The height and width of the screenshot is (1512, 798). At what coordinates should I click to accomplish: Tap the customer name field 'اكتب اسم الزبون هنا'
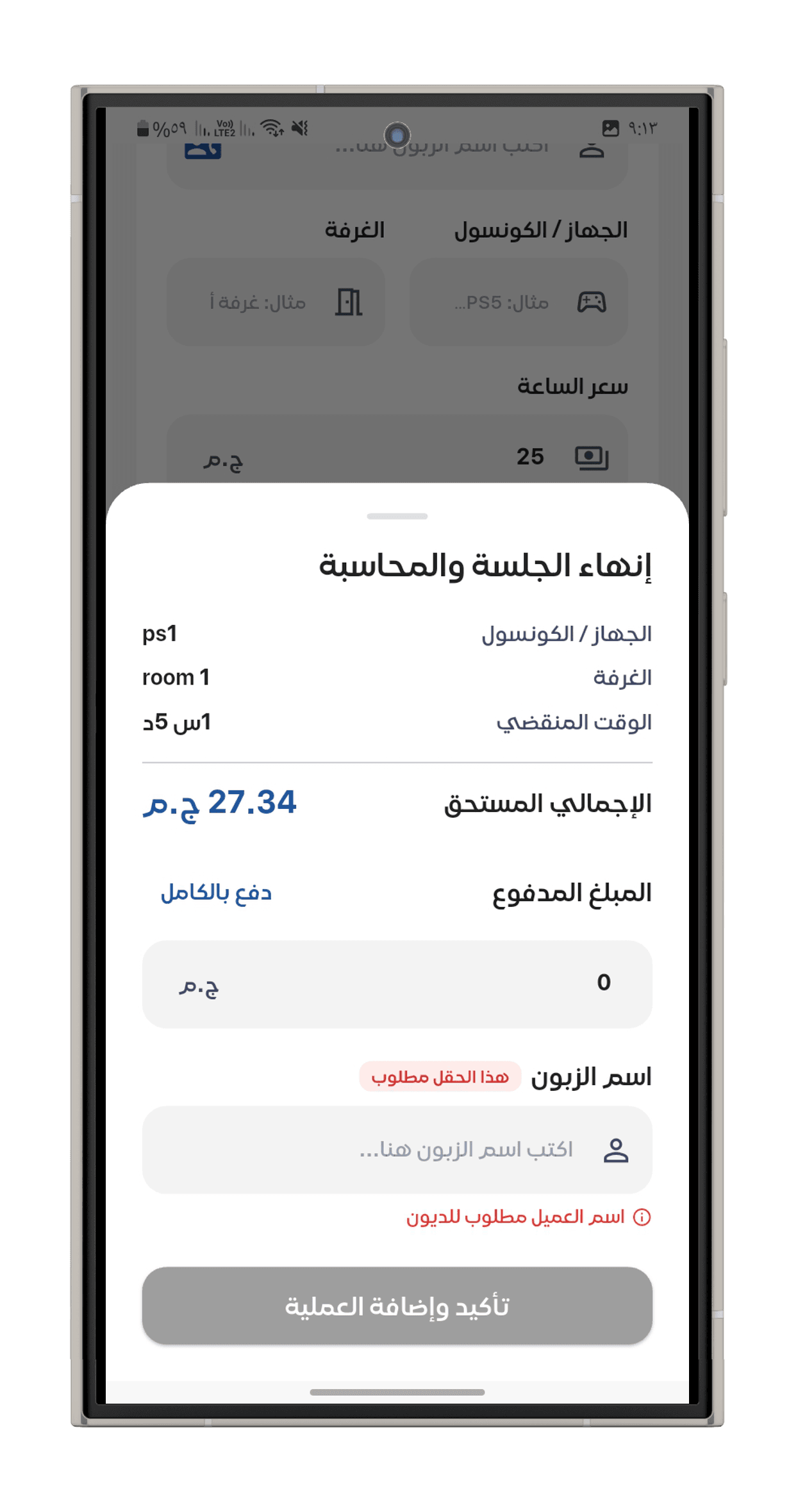397,1149
